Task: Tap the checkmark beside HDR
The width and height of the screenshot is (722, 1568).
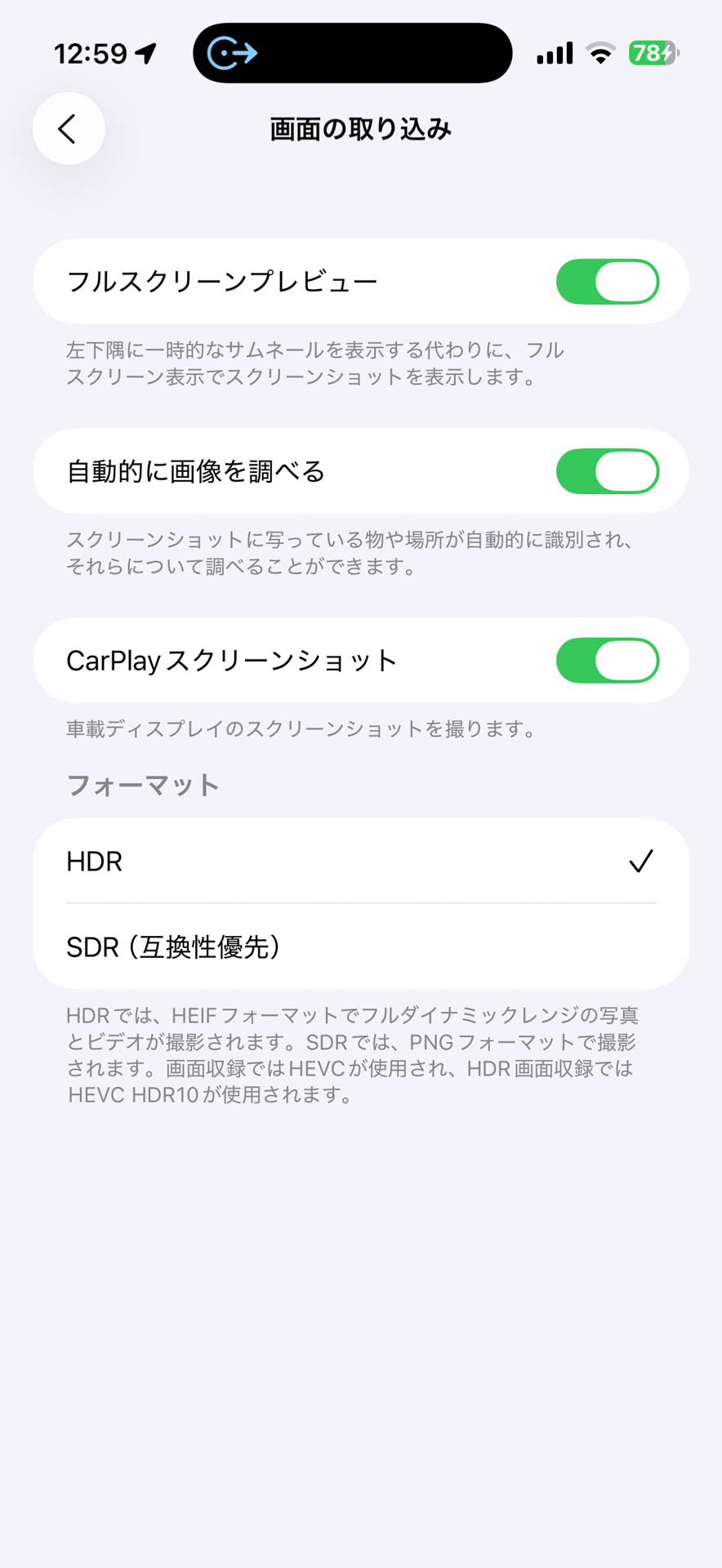Action: click(x=642, y=861)
